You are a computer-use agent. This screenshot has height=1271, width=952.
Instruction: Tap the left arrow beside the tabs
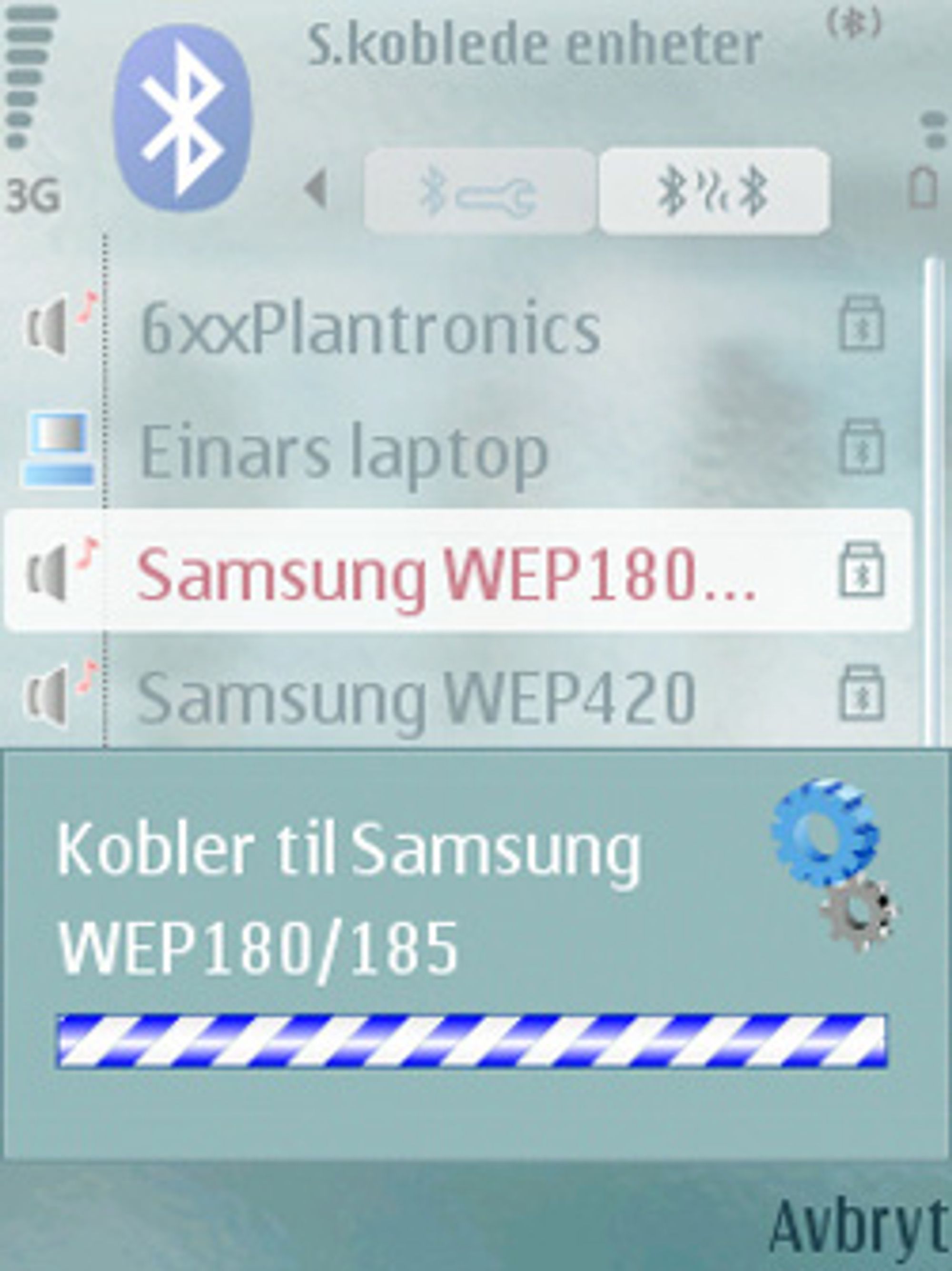pyautogui.click(x=317, y=189)
